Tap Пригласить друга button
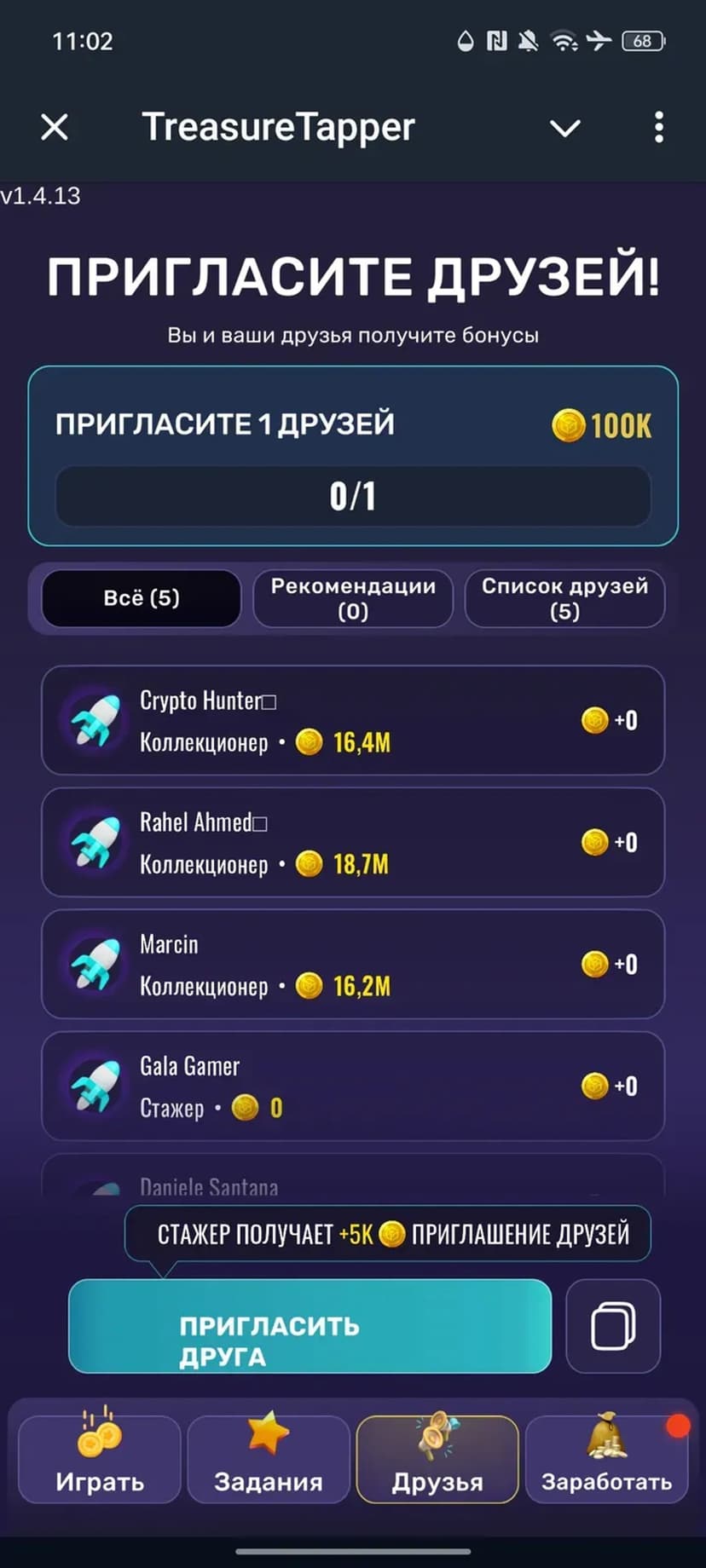 (x=310, y=1326)
